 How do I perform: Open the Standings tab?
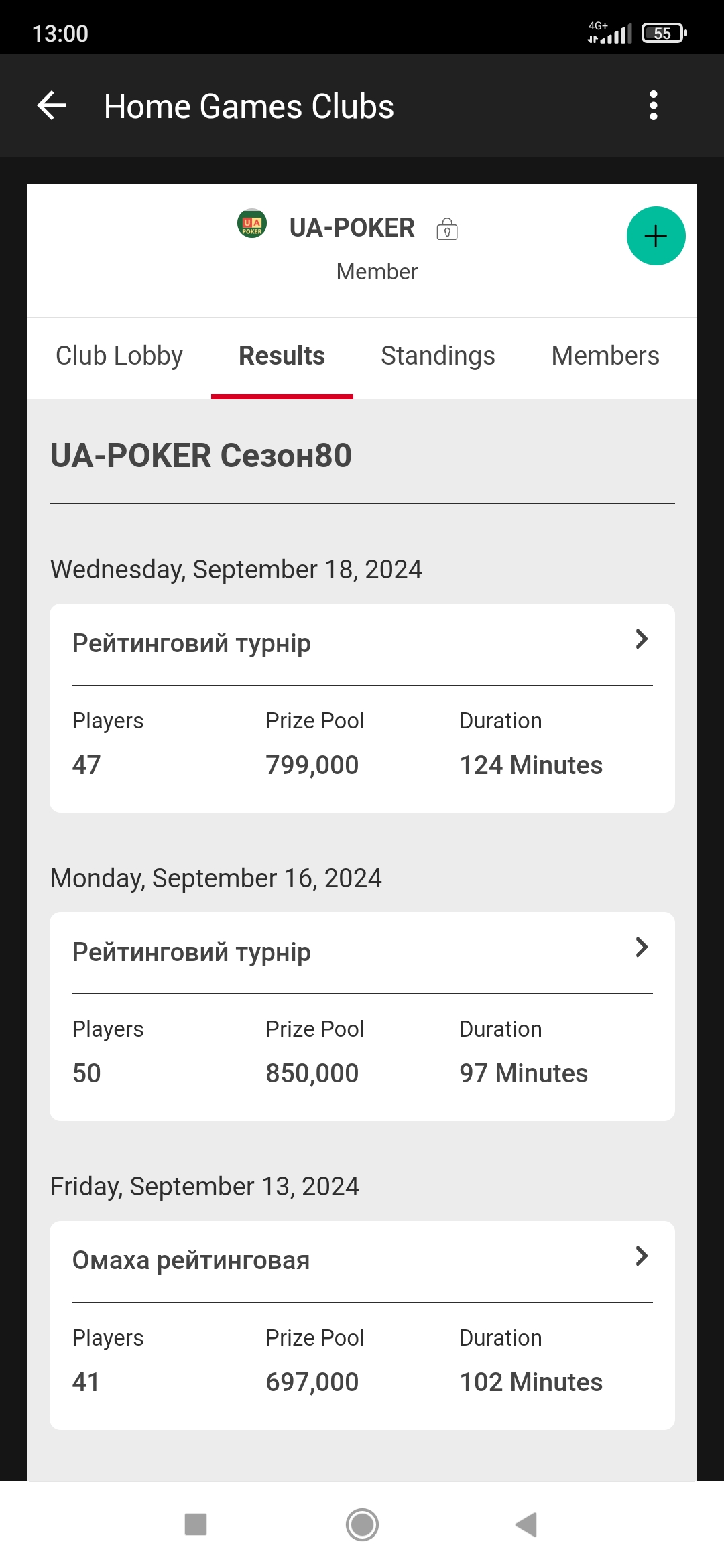click(x=438, y=356)
